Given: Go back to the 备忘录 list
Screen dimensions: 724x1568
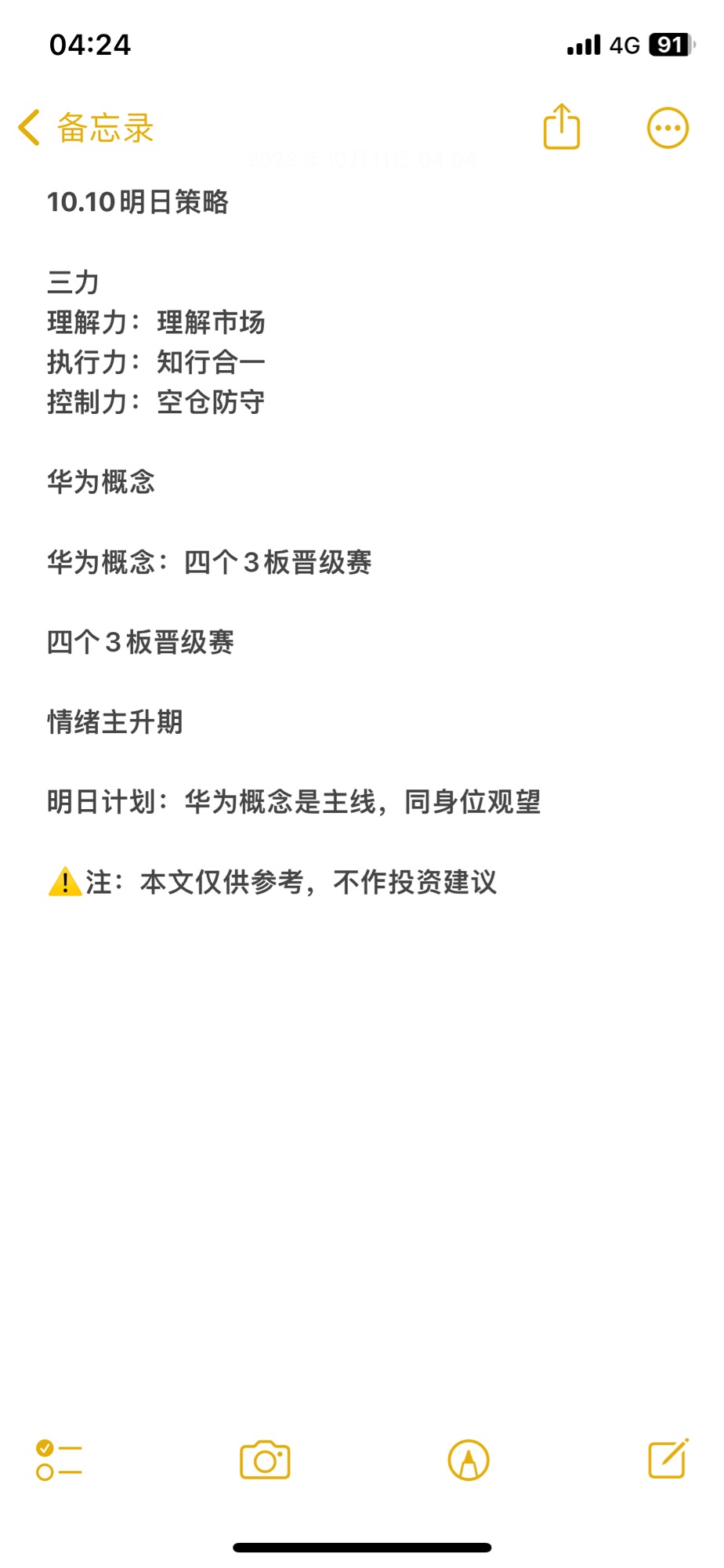Looking at the screenshot, I should [86, 128].
